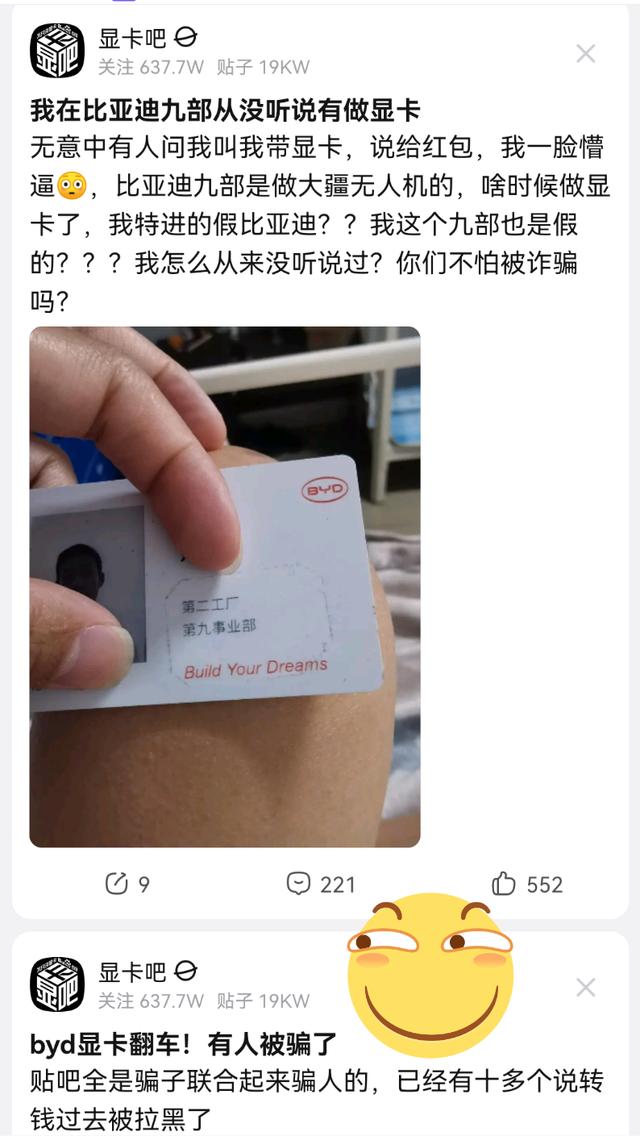Open 显卡吧 avatar on byd显卡翻车 post
Image resolution: width=640 pixels, height=1136 pixels.
[x=57, y=984]
